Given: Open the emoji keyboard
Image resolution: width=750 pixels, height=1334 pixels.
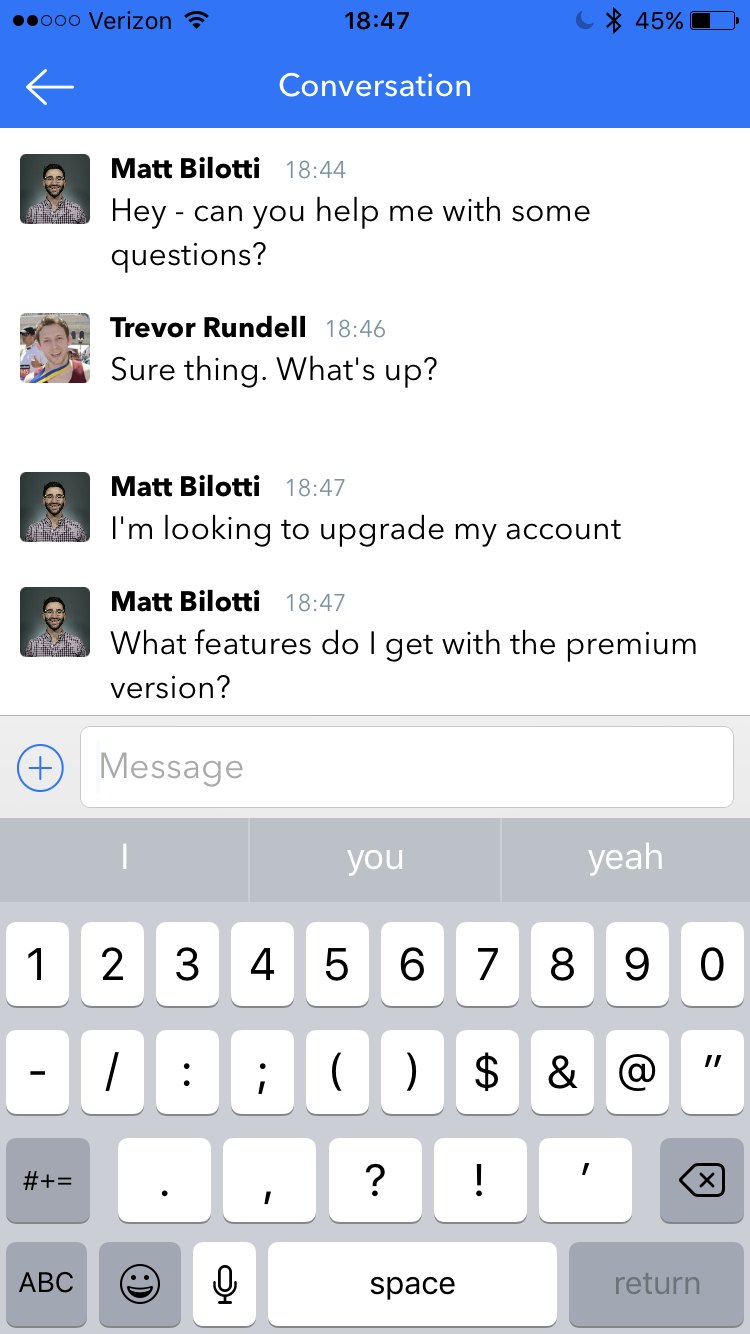Looking at the screenshot, I should [x=140, y=1282].
